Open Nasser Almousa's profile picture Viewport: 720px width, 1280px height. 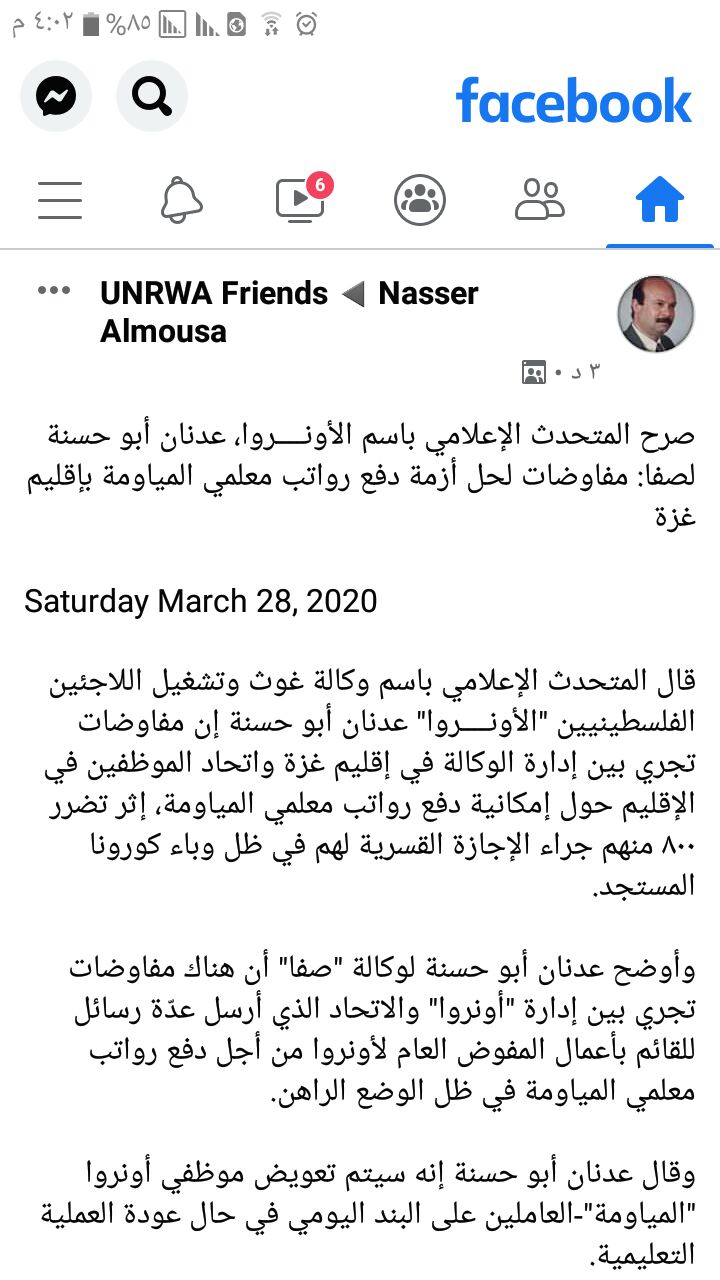pyautogui.click(x=656, y=314)
